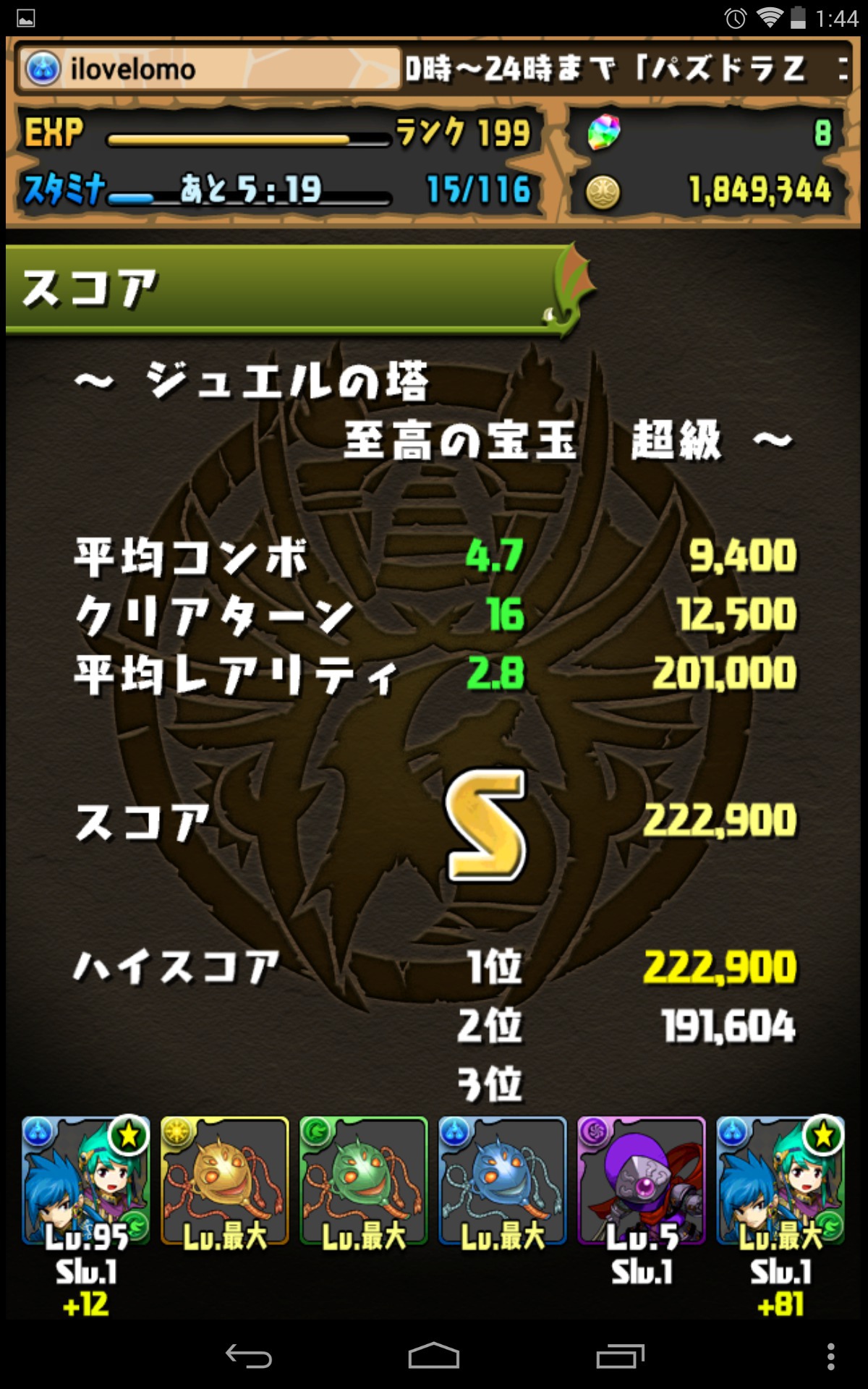Tap the blue mask monster icon

(503, 1181)
